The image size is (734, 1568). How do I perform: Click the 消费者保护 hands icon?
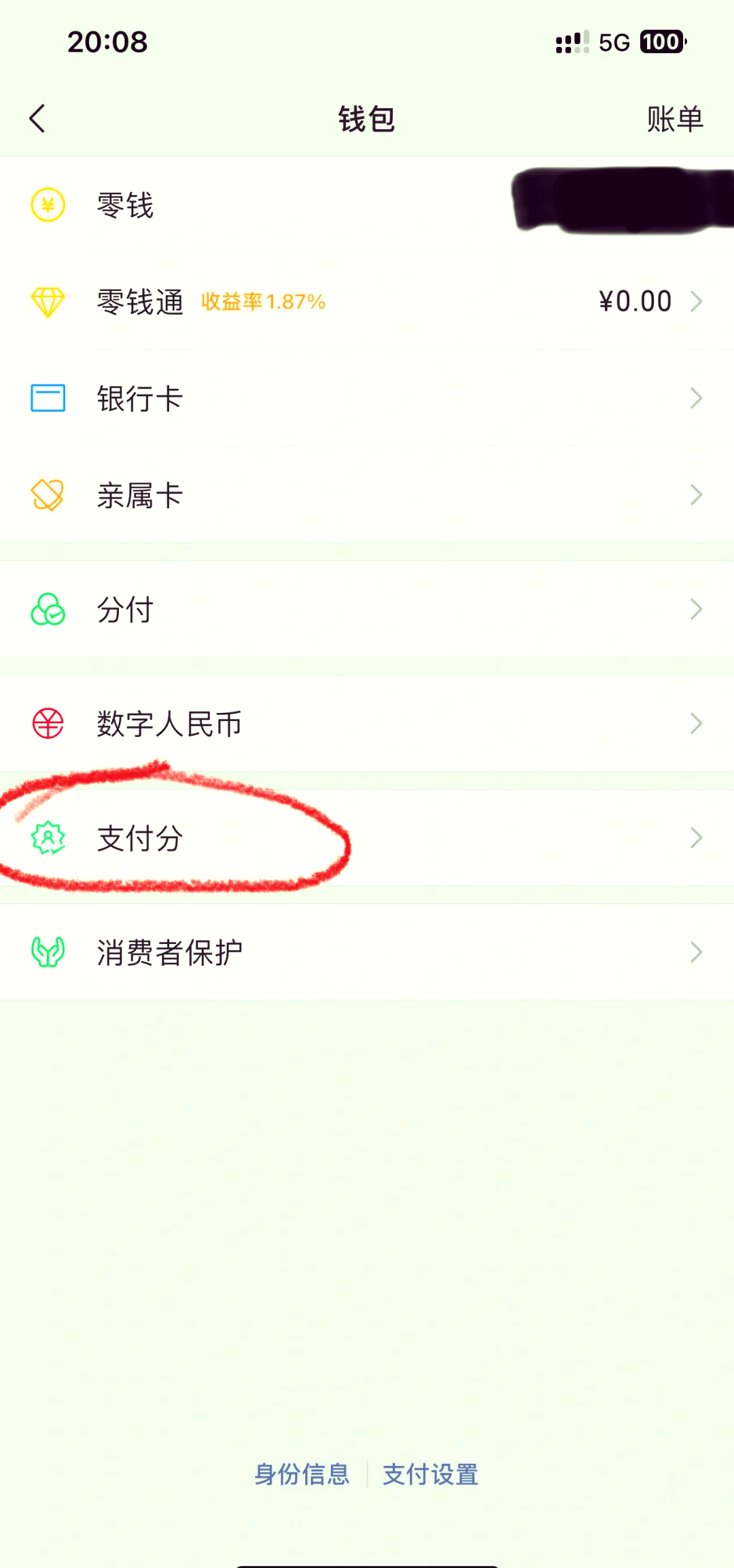[46, 952]
